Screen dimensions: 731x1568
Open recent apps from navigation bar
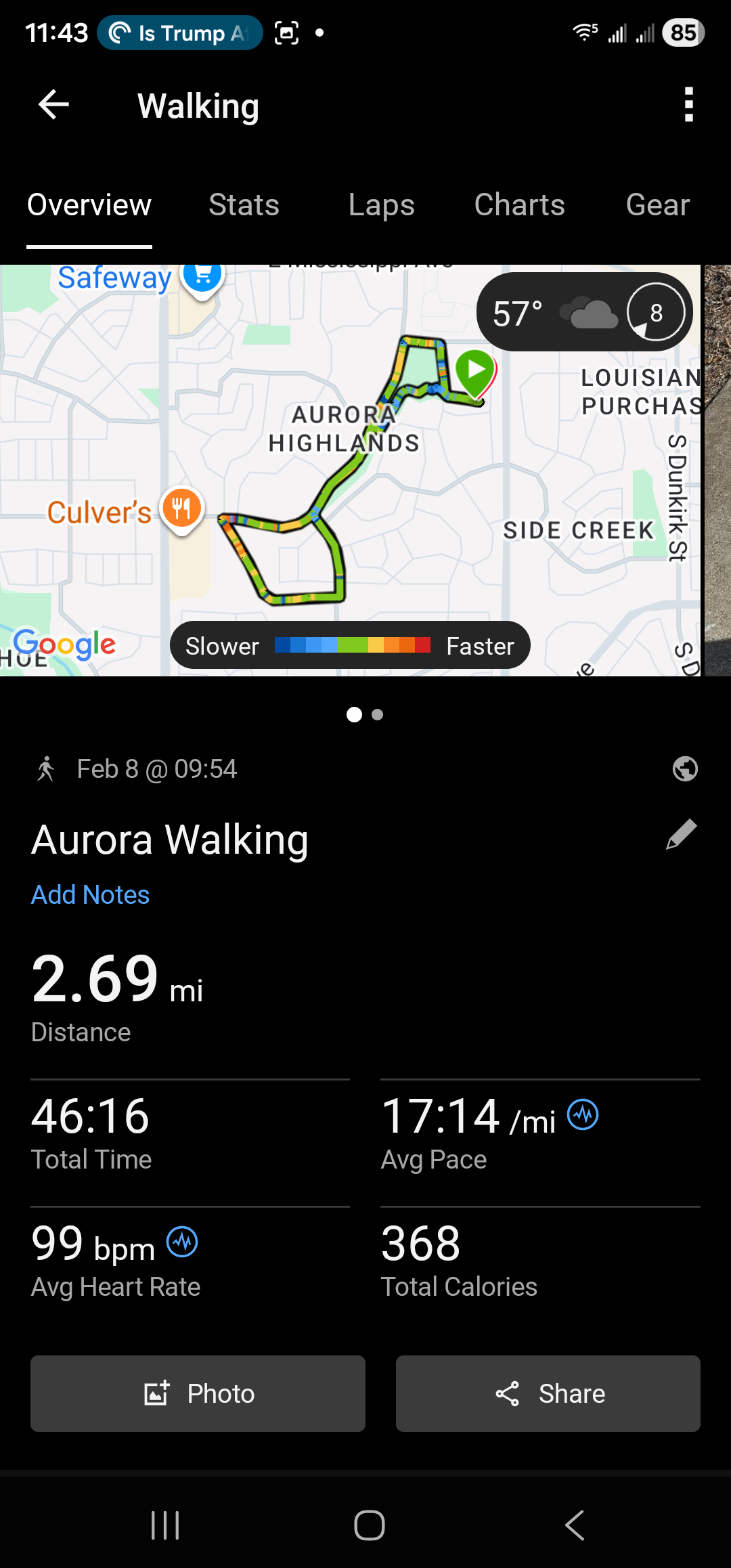click(165, 1525)
